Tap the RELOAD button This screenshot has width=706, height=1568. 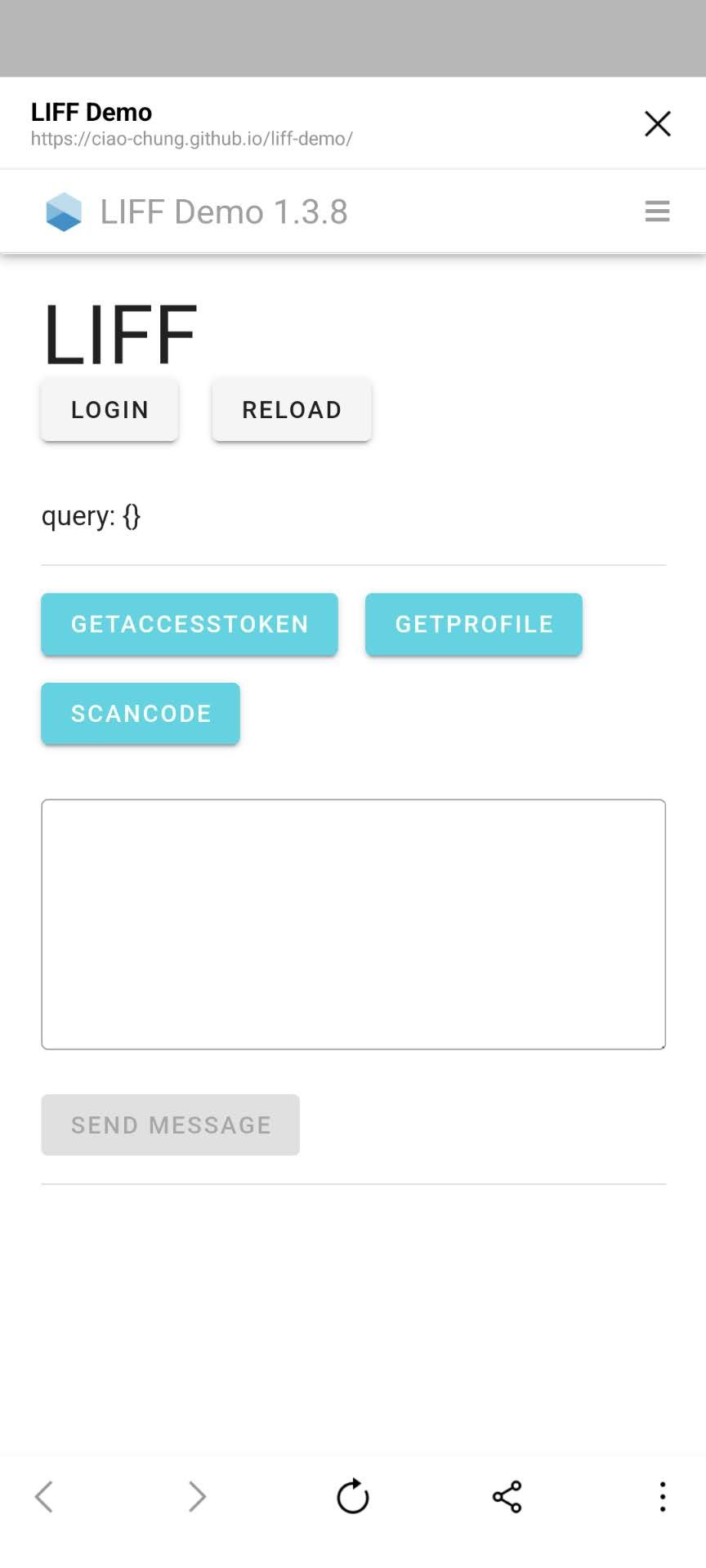(x=292, y=410)
